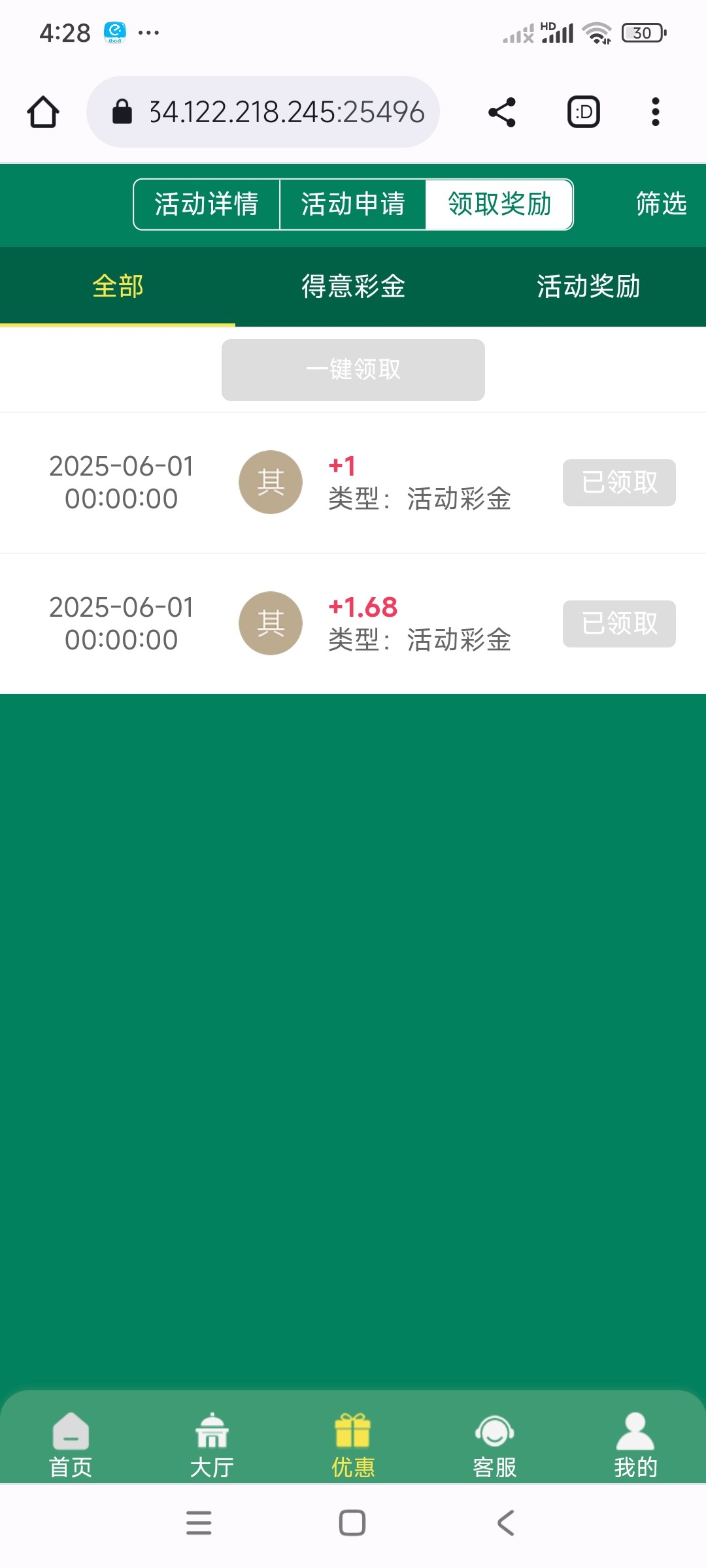Select the 领取奖励 segment
The image size is (706, 1568).
tap(499, 204)
